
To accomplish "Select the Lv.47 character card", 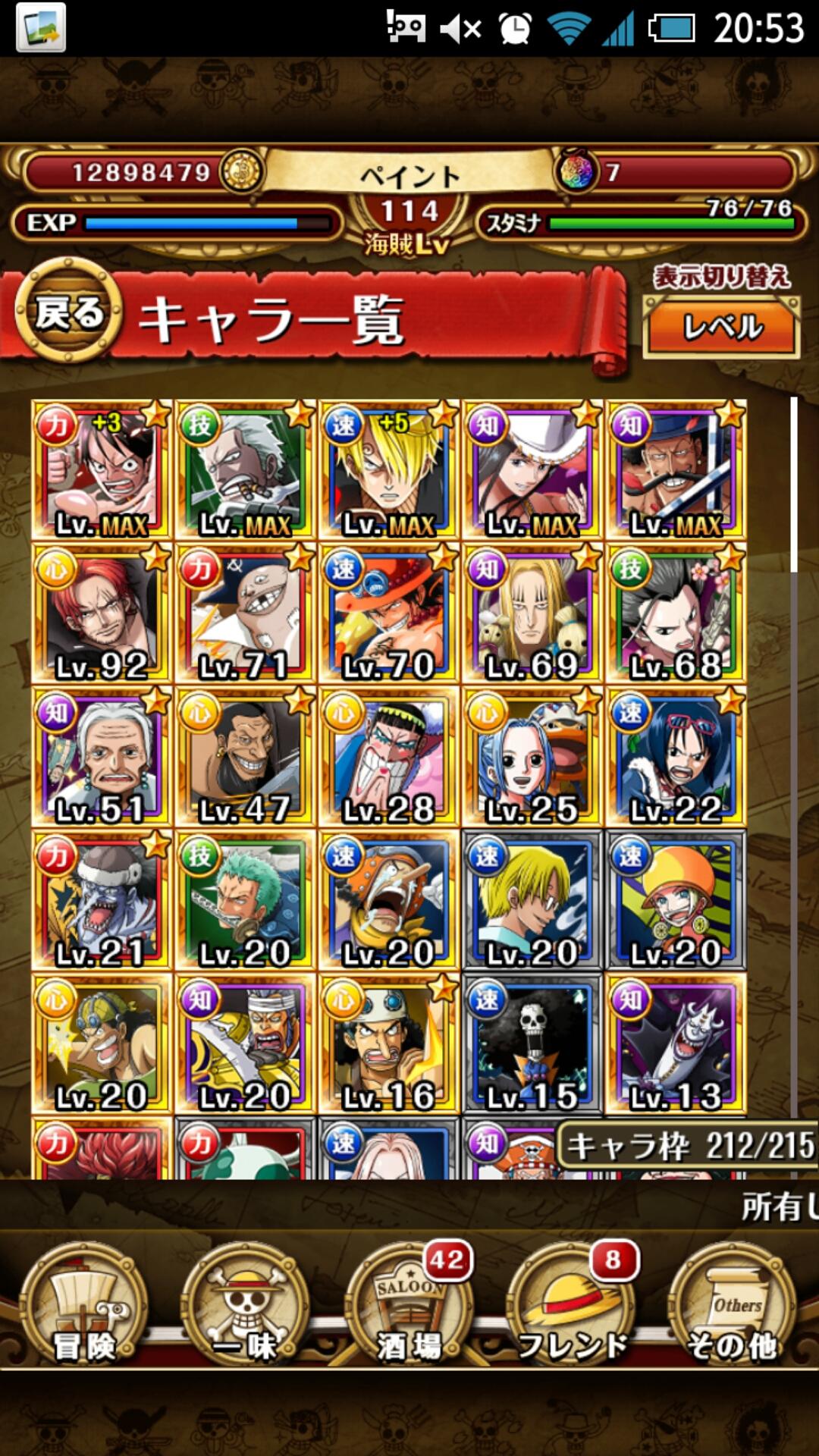I will click(244, 757).
